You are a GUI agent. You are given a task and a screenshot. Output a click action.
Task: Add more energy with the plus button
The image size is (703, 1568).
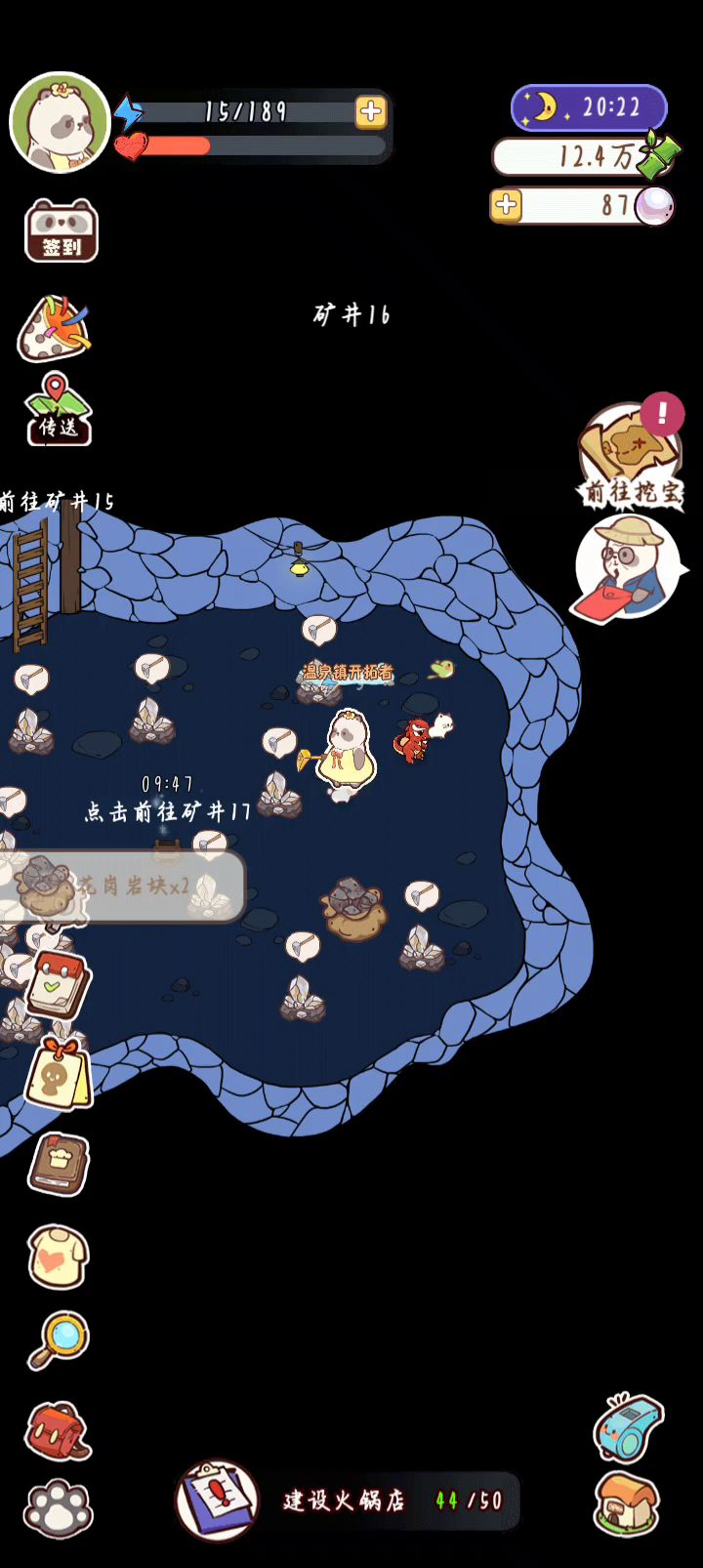coord(371,111)
